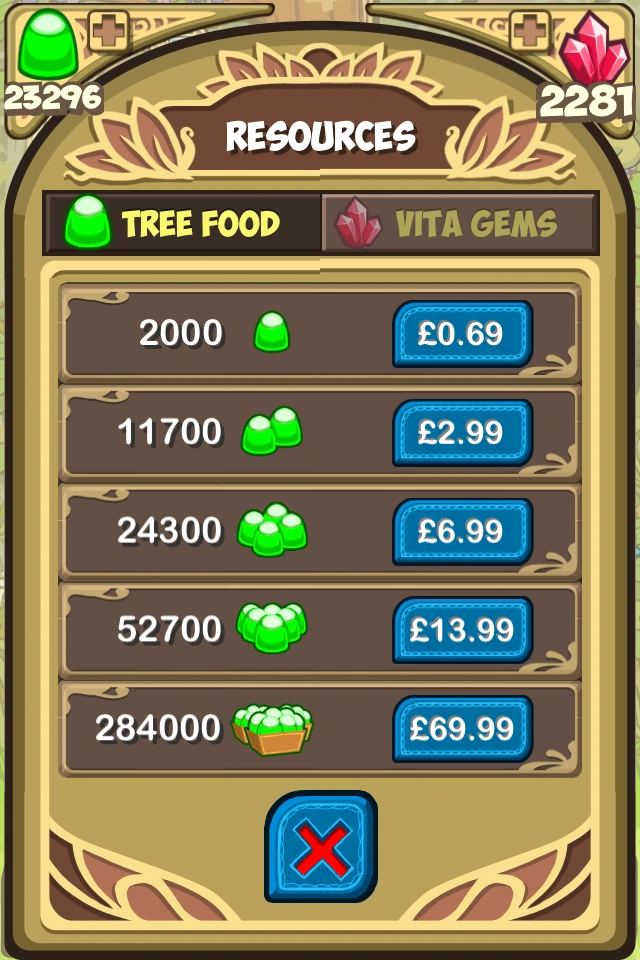Buy 2000 tree food for £0.69
This screenshot has height=960, width=640.
pyautogui.click(x=461, y=333)
